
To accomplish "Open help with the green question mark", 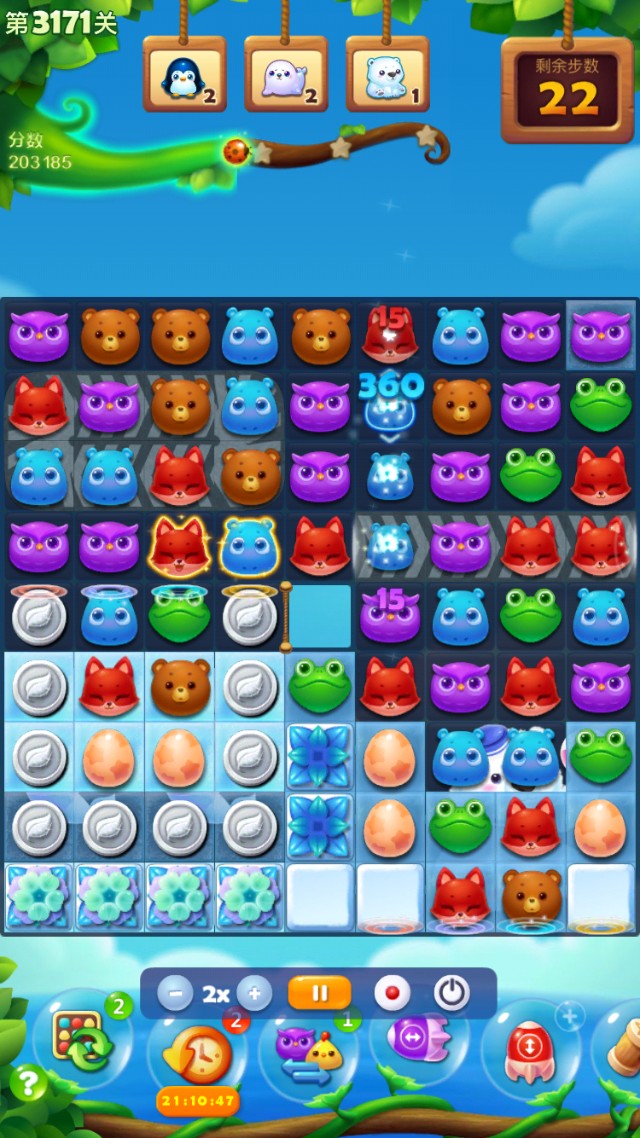I will point(28,1082).
